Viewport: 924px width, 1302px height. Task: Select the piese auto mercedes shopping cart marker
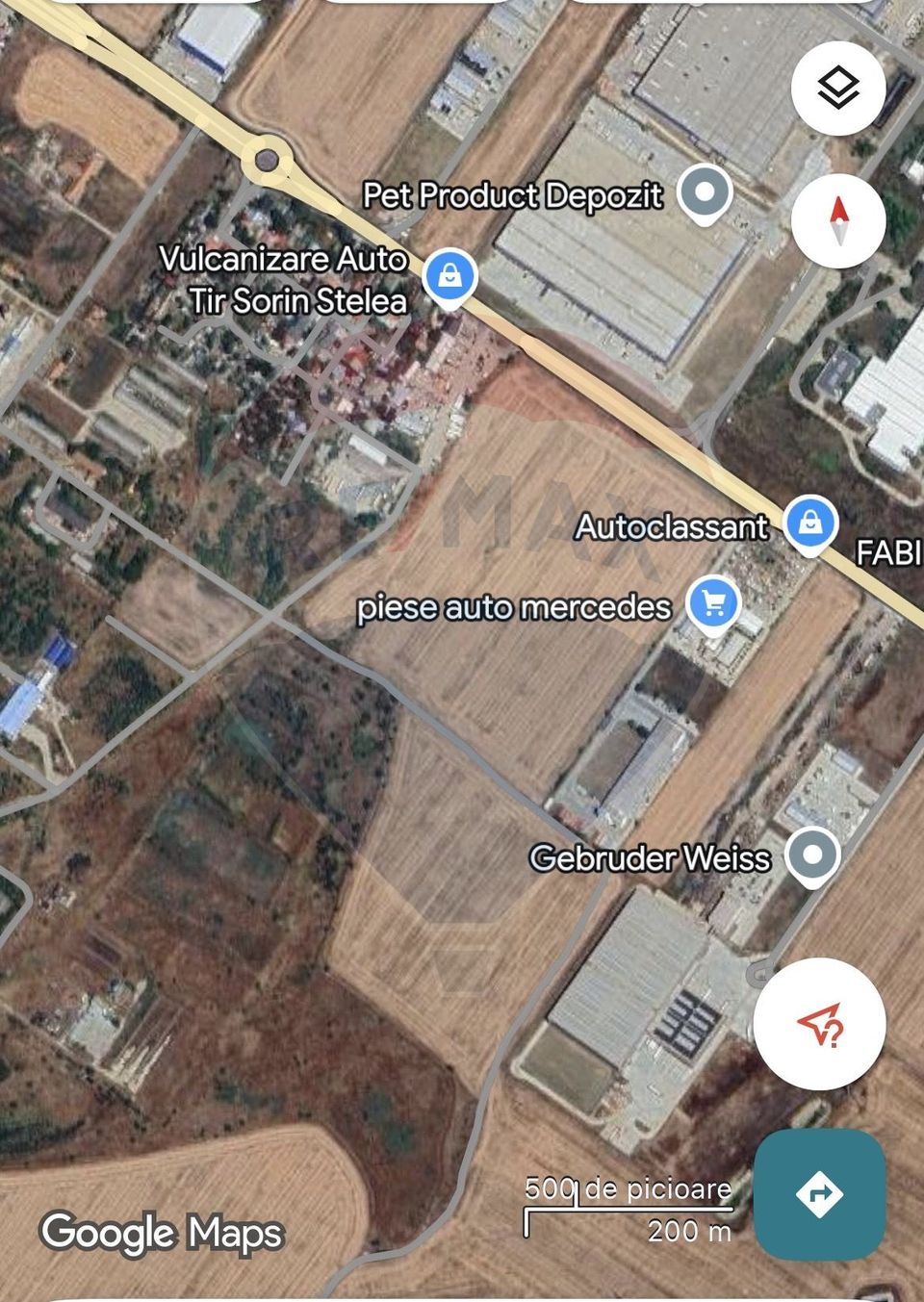(x=712, y=603)
